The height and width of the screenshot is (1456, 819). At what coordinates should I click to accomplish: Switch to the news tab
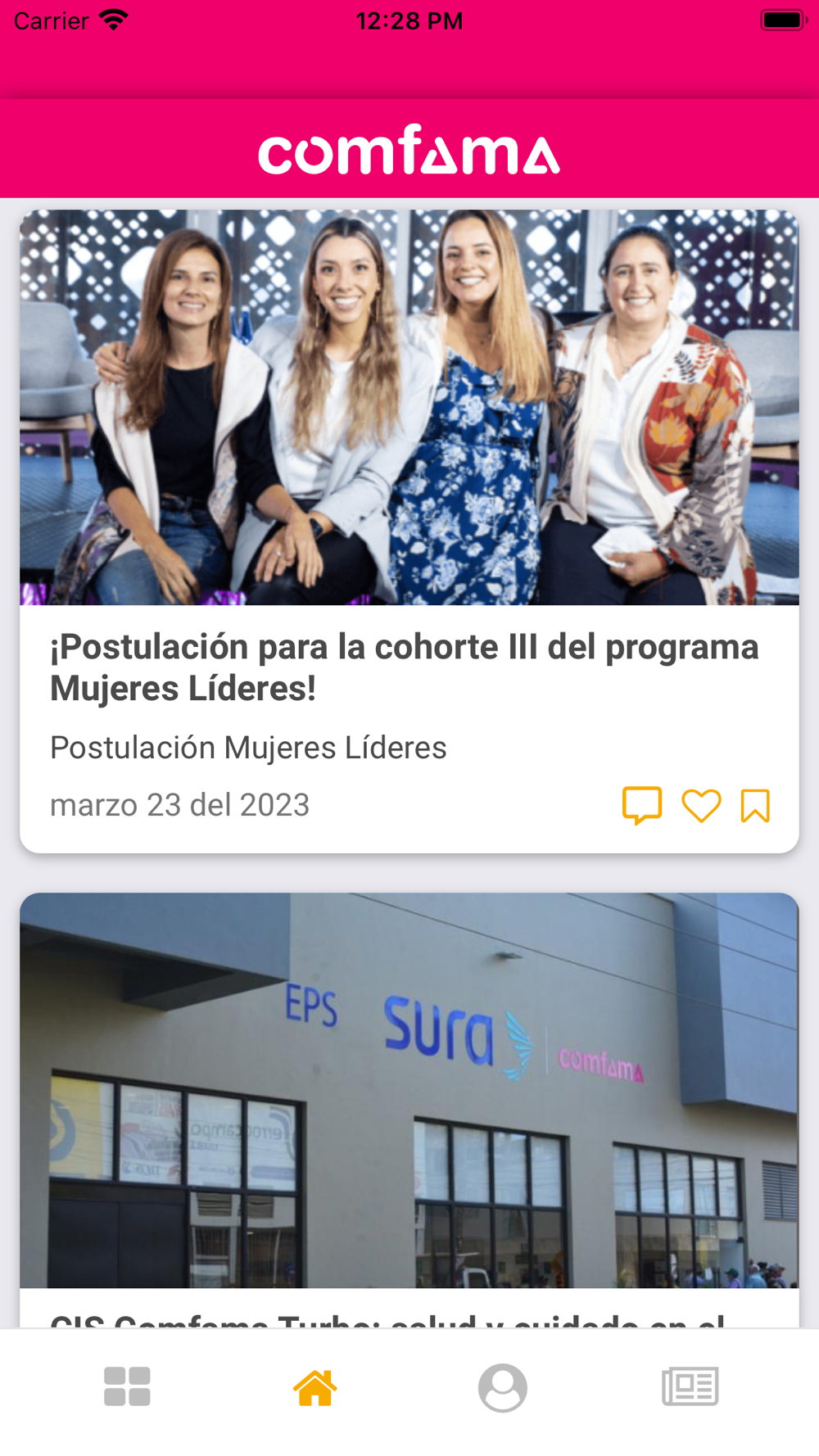tap(690, 1386)
